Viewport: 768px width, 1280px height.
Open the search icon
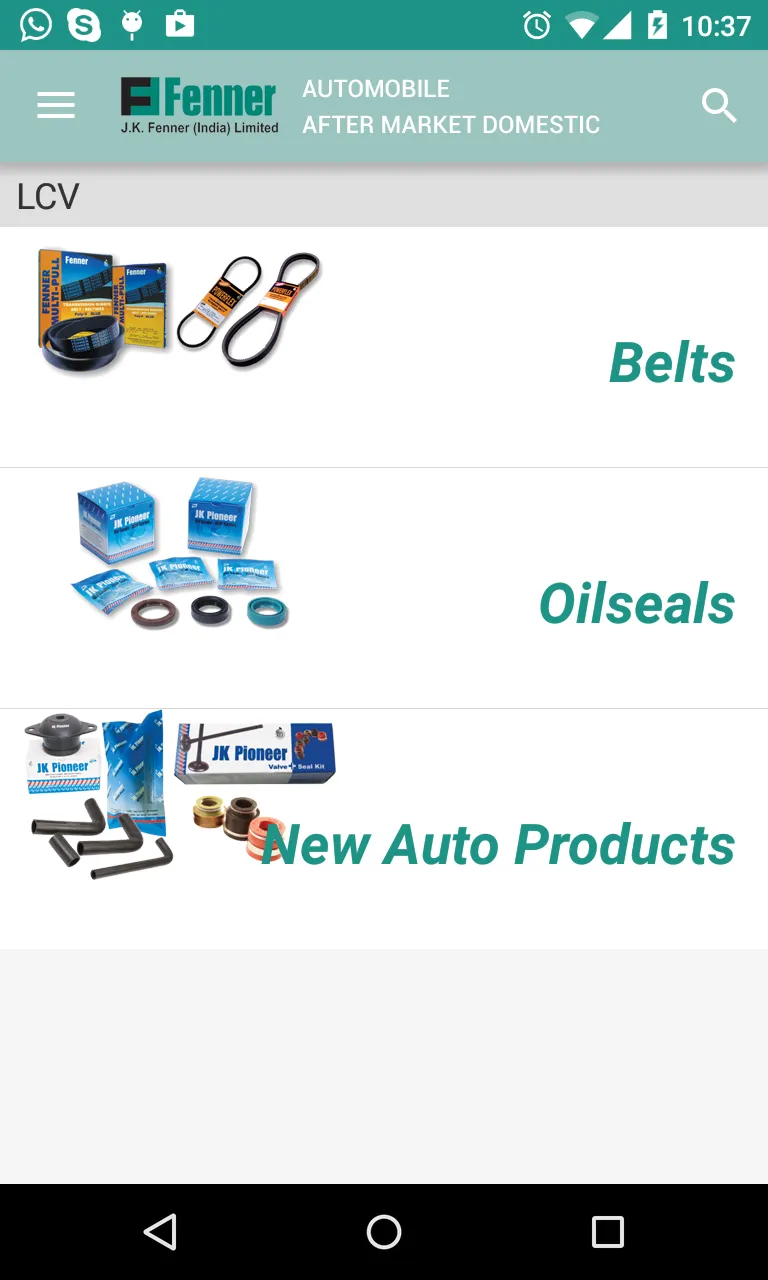click(718, 105)
